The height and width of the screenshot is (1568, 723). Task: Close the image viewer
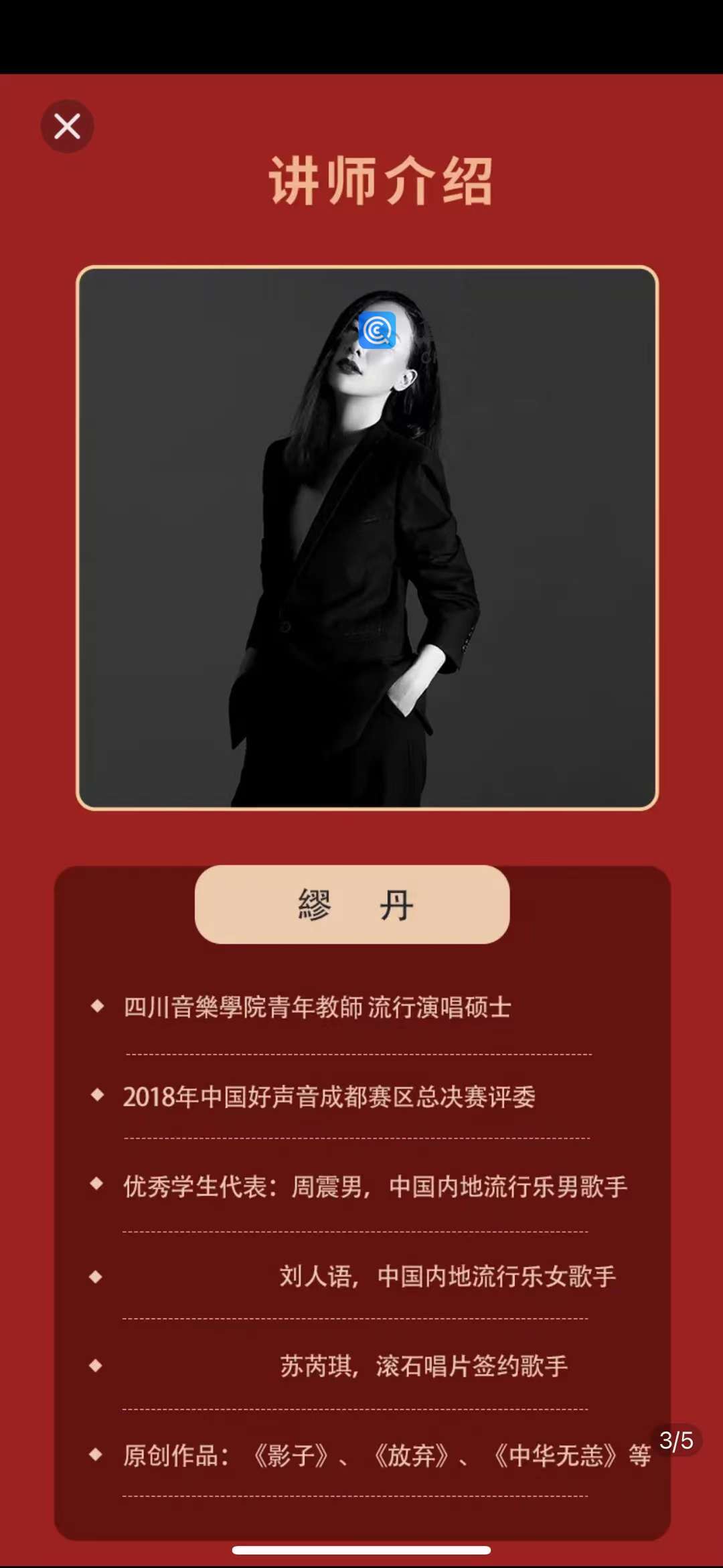click(x=67, y=127)
